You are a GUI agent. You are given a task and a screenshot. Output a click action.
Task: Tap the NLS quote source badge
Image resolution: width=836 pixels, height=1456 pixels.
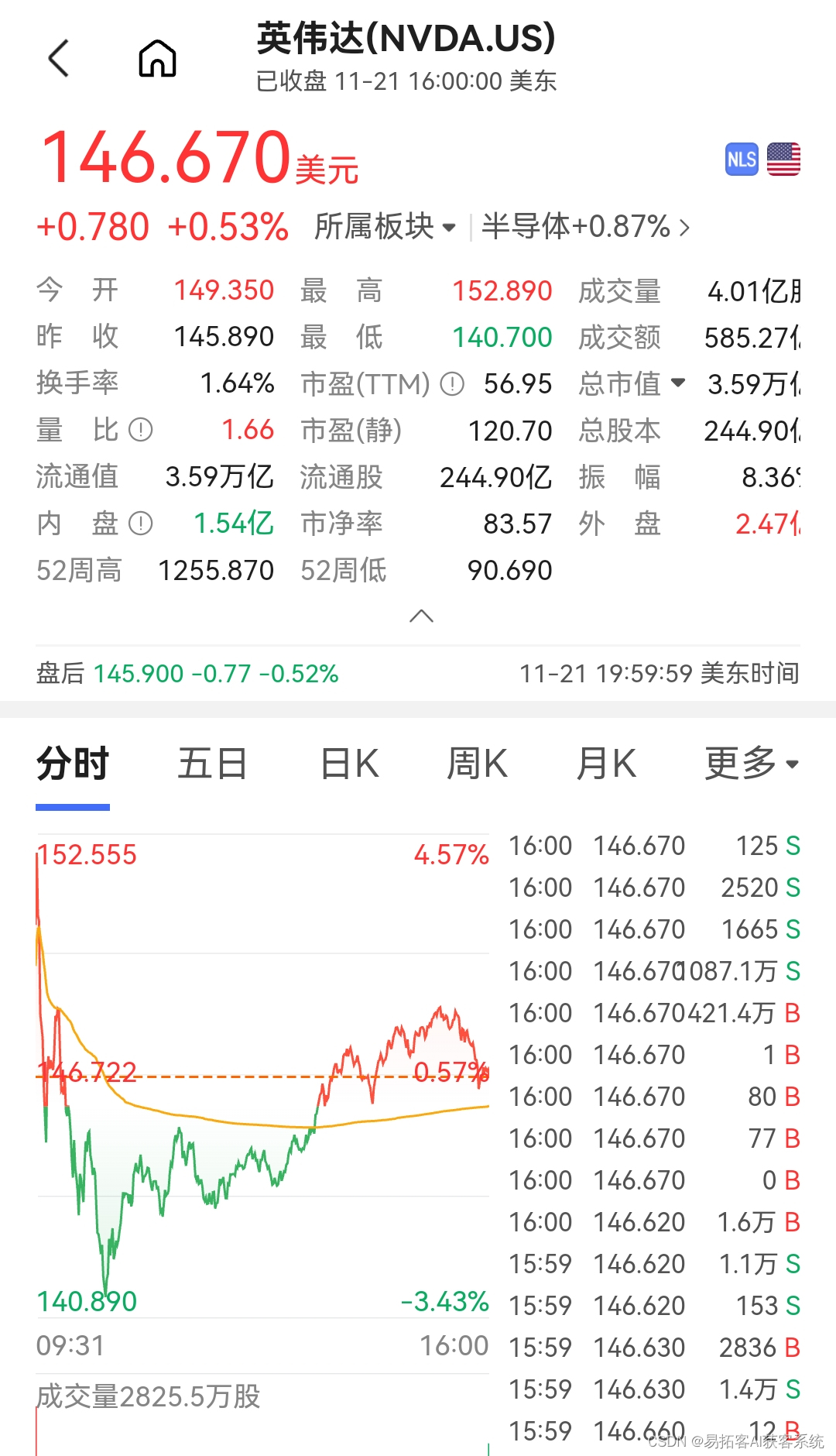pyautogui.click(x=742, y=160)
